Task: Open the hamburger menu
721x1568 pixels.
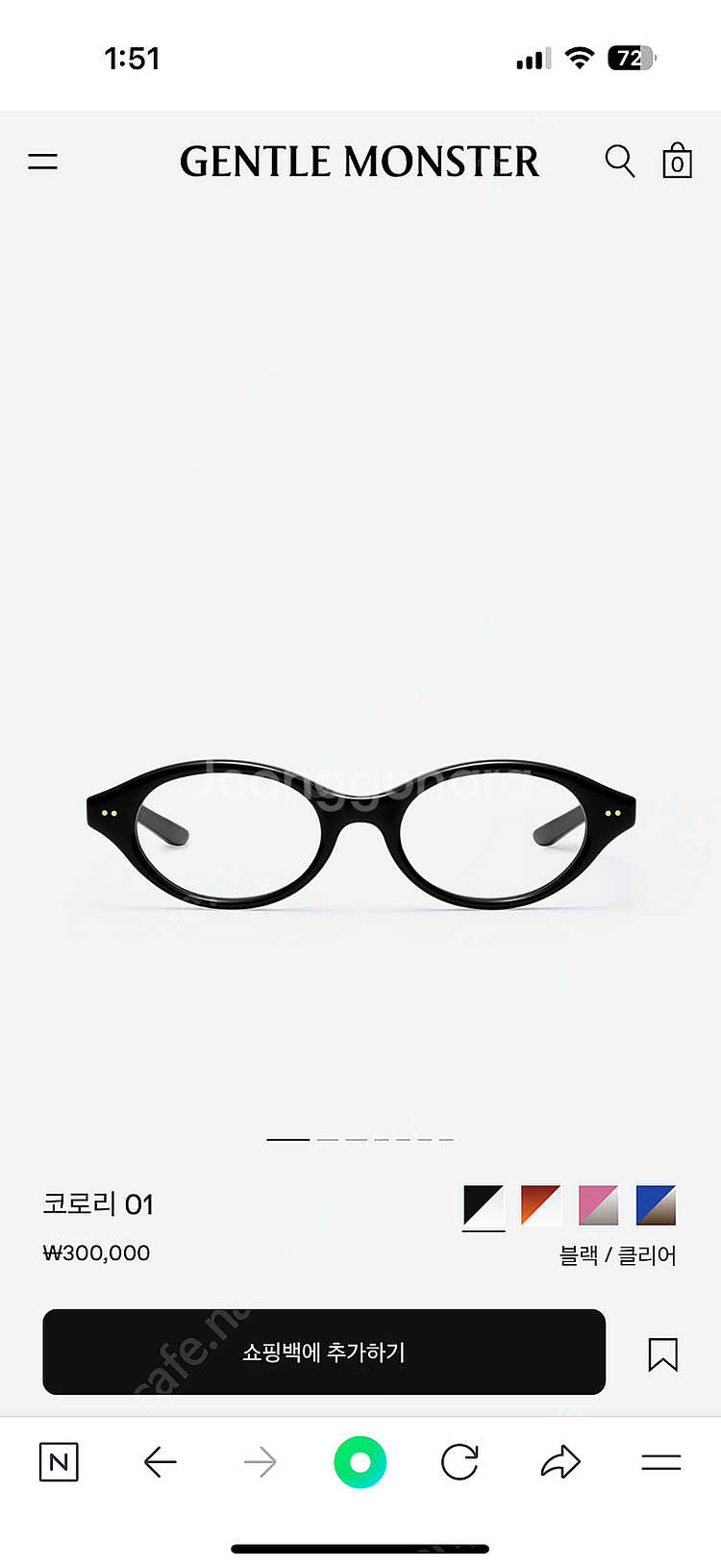Action: (42, 162)
